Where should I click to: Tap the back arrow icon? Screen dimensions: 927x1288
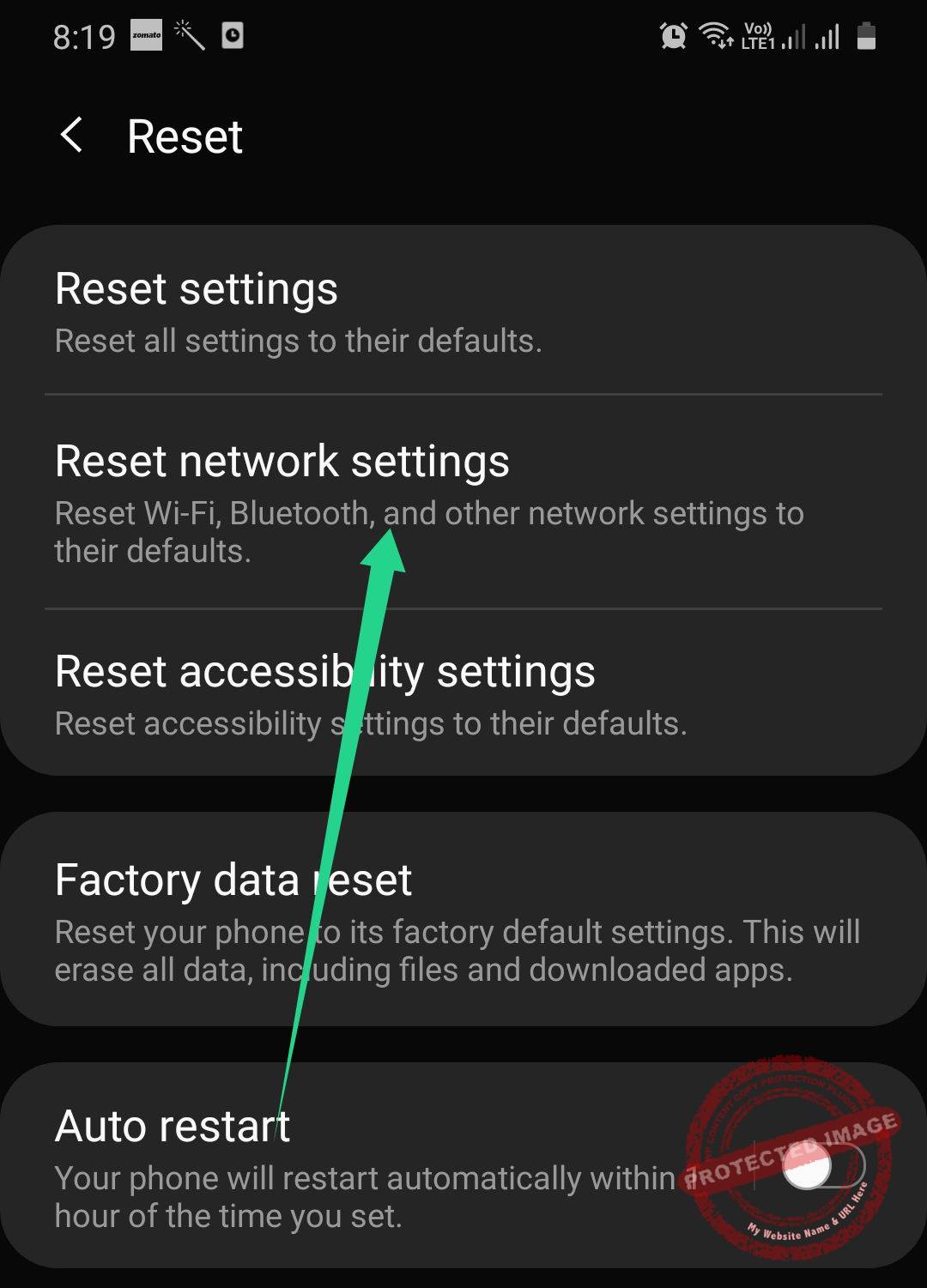tap(72, 136)
